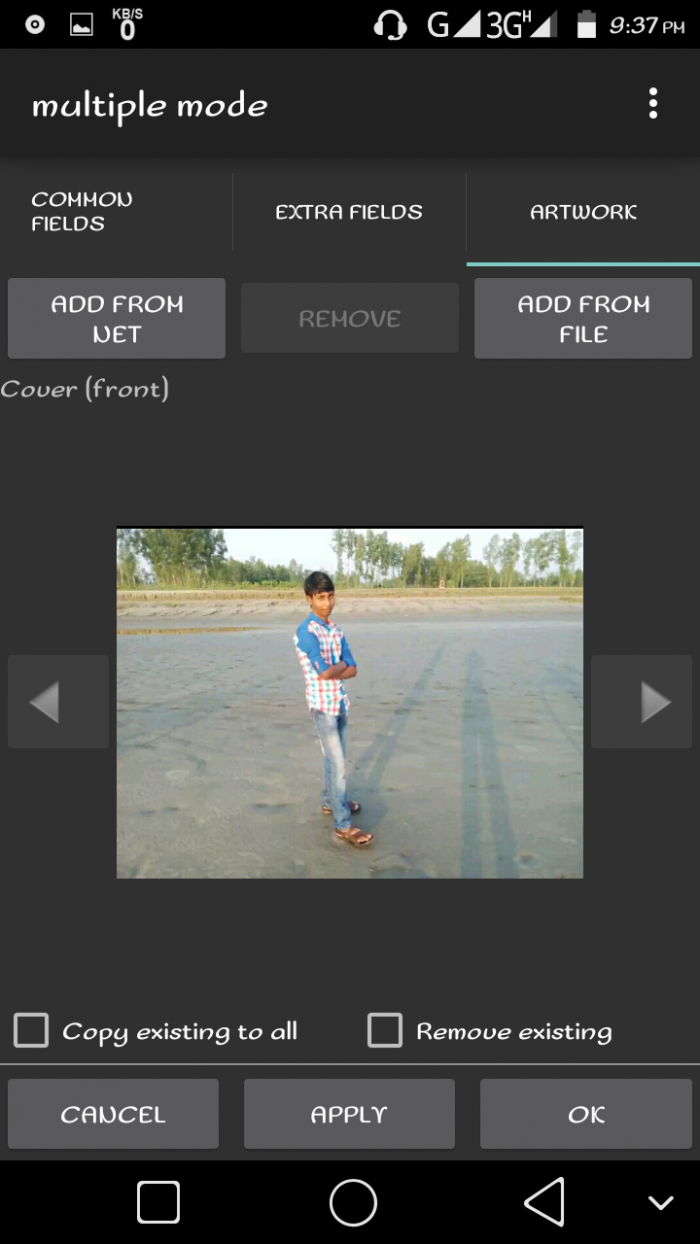Go back using the system back button
The image size is (700, 1244).
[x=544, y=1201]
